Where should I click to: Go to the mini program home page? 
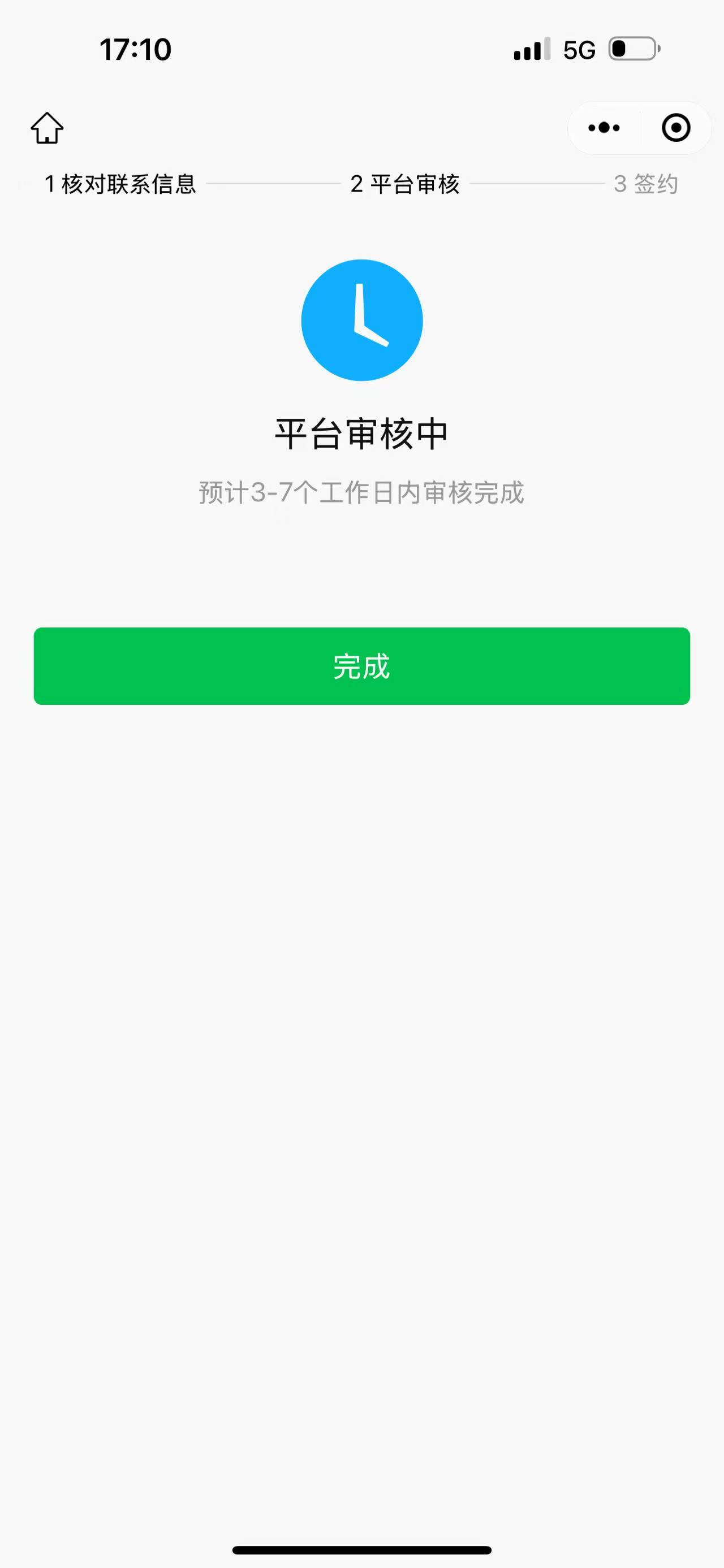coord(47,128)
